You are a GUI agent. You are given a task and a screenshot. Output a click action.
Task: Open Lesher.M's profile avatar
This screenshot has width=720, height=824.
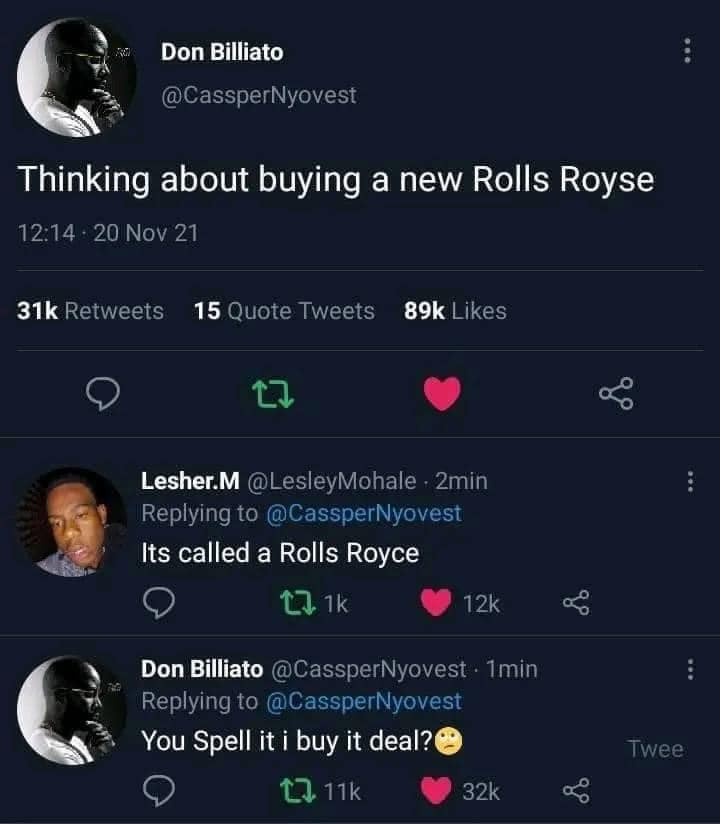click(72, 521)
